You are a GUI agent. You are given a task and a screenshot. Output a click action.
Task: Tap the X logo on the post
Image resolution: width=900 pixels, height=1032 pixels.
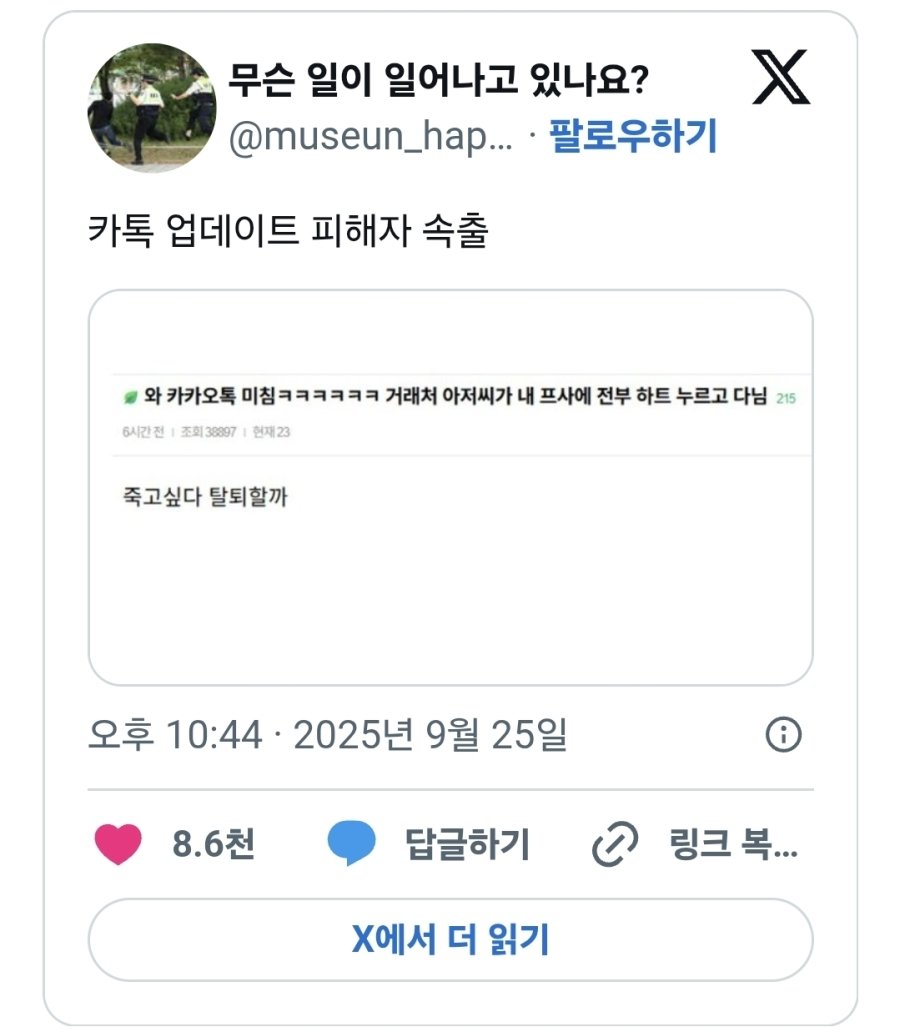coord(781,80)
